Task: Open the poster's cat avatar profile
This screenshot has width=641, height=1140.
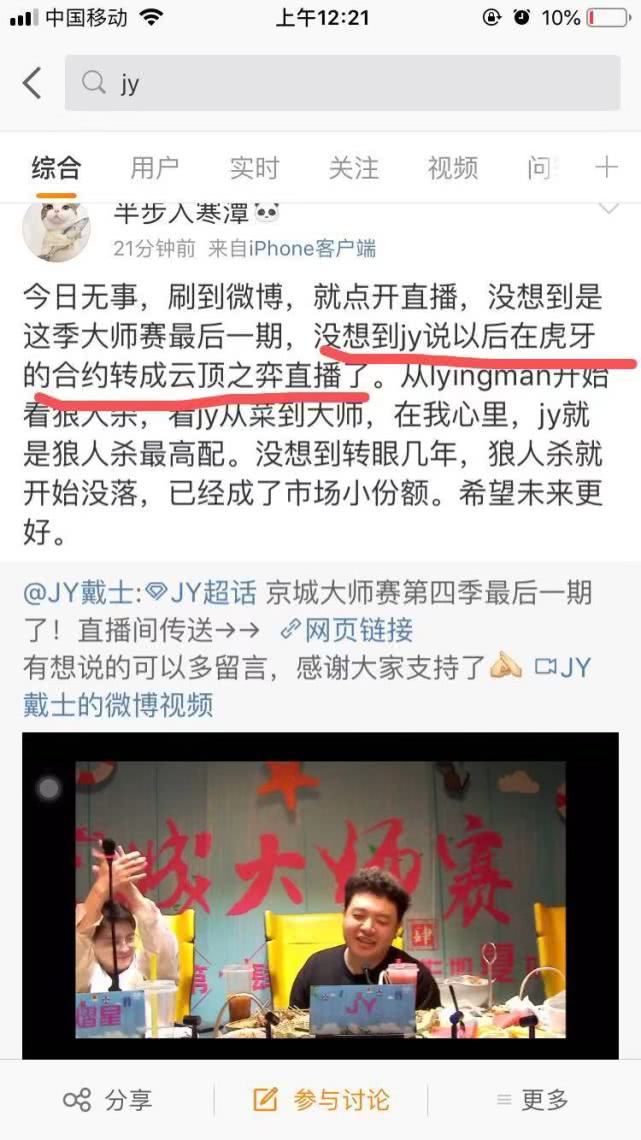Action: 56,229
